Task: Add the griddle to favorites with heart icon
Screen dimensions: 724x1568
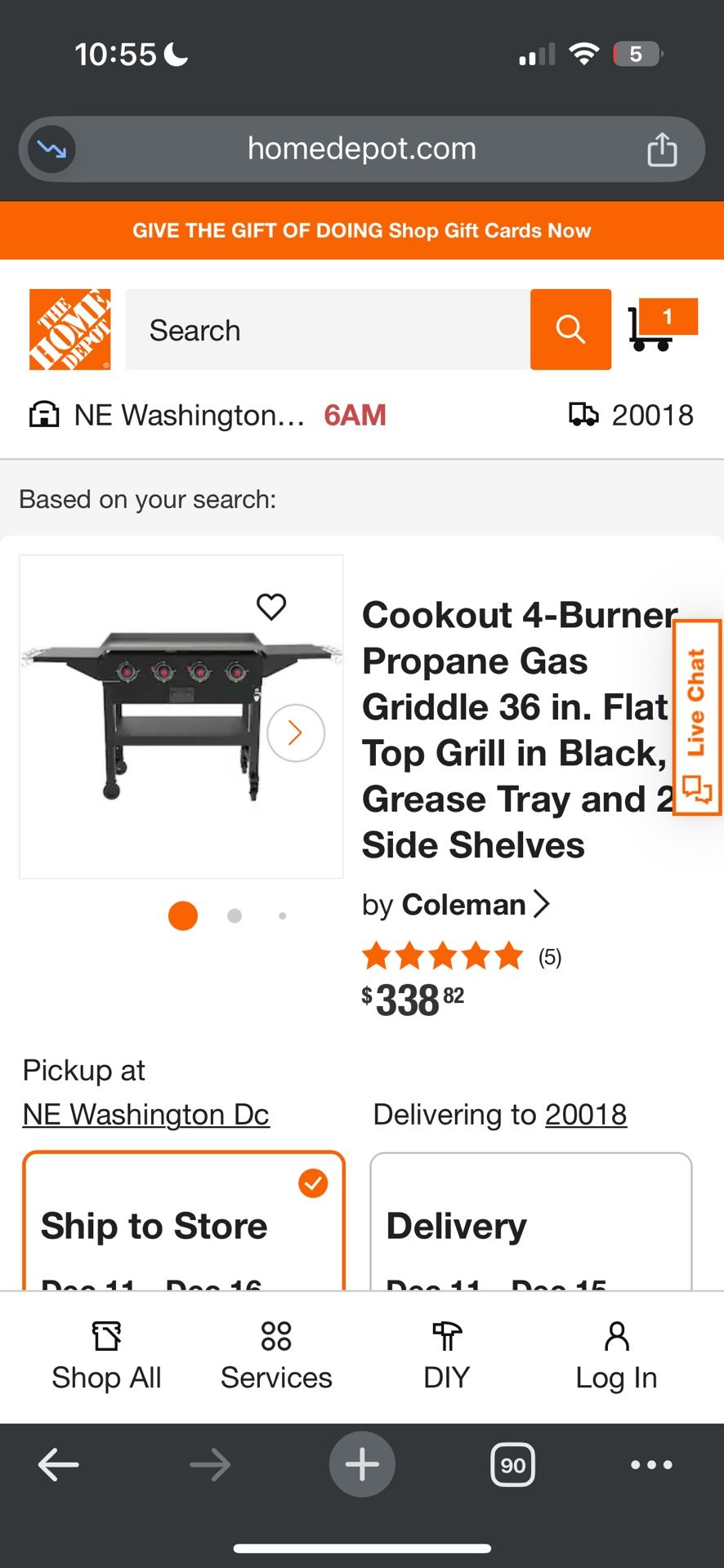Action: click(270, 606)
